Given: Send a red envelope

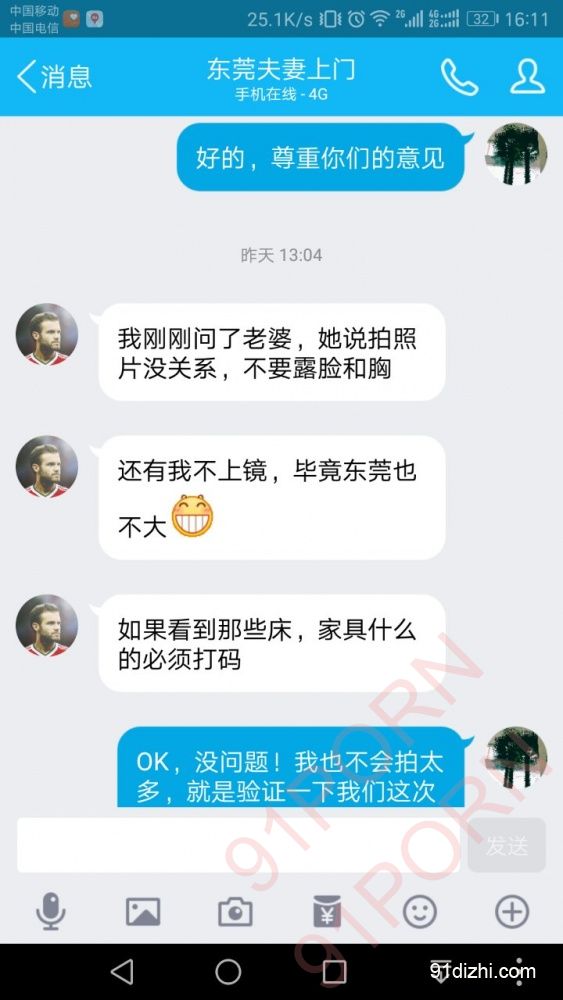Looking at the screenshot, I should (x=327, y=911).
